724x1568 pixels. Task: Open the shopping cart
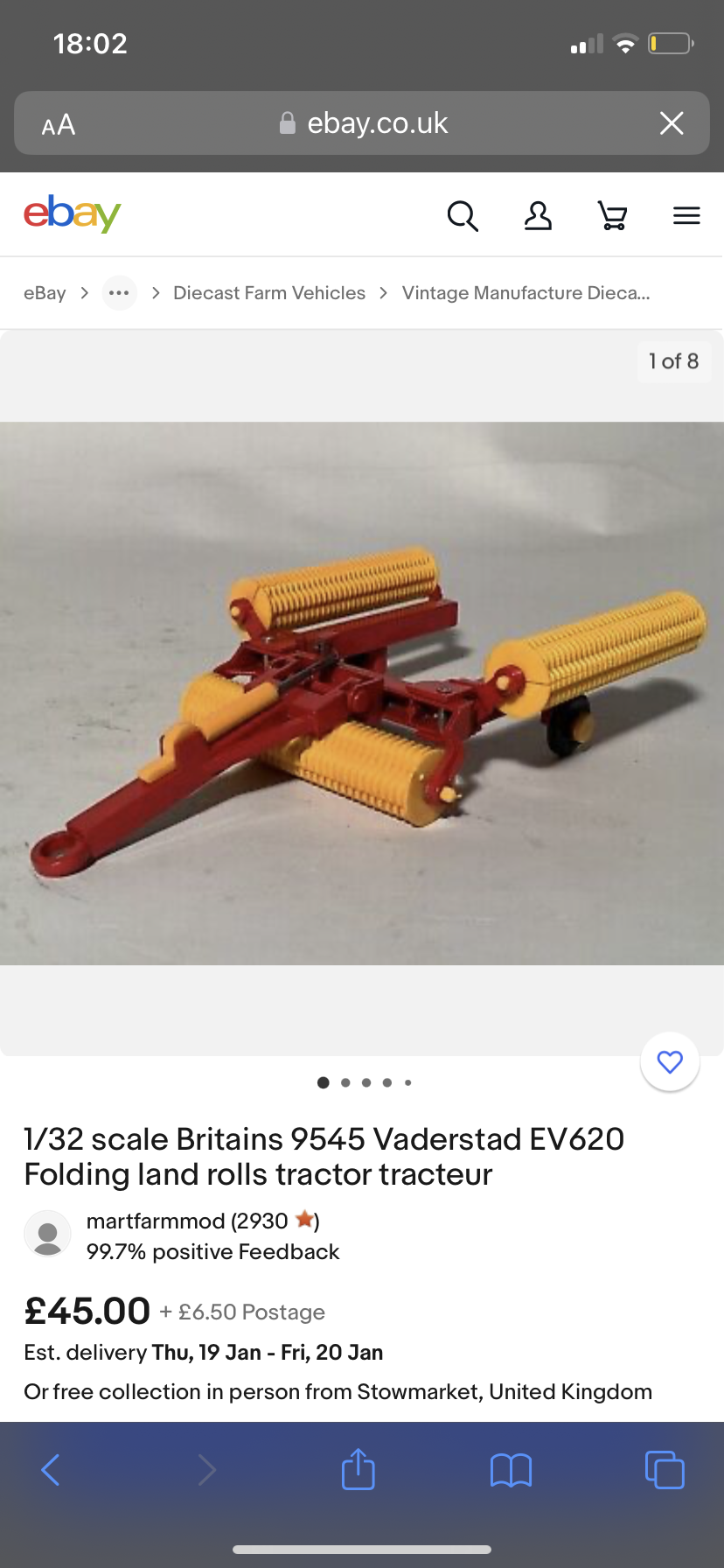point(612,215)
